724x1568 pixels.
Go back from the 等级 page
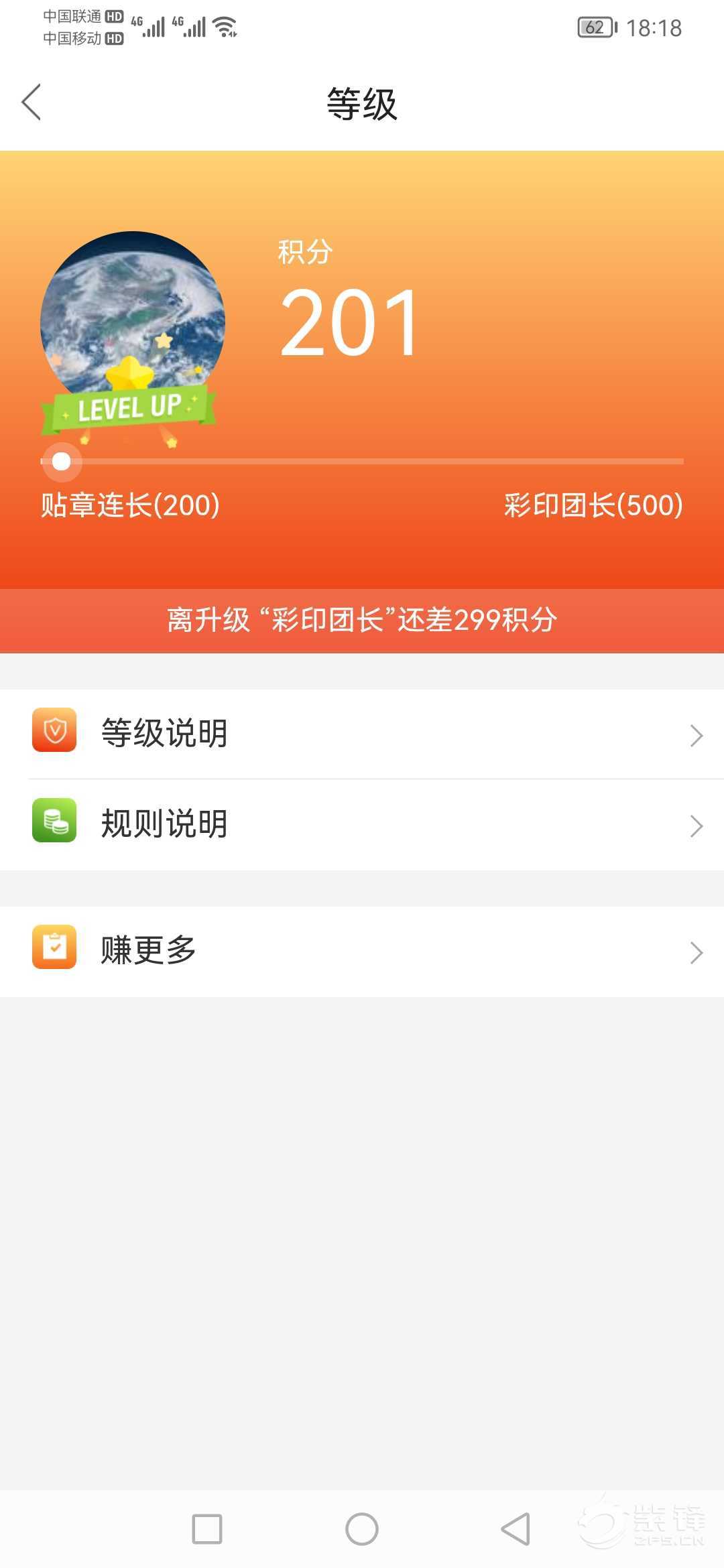32,103
